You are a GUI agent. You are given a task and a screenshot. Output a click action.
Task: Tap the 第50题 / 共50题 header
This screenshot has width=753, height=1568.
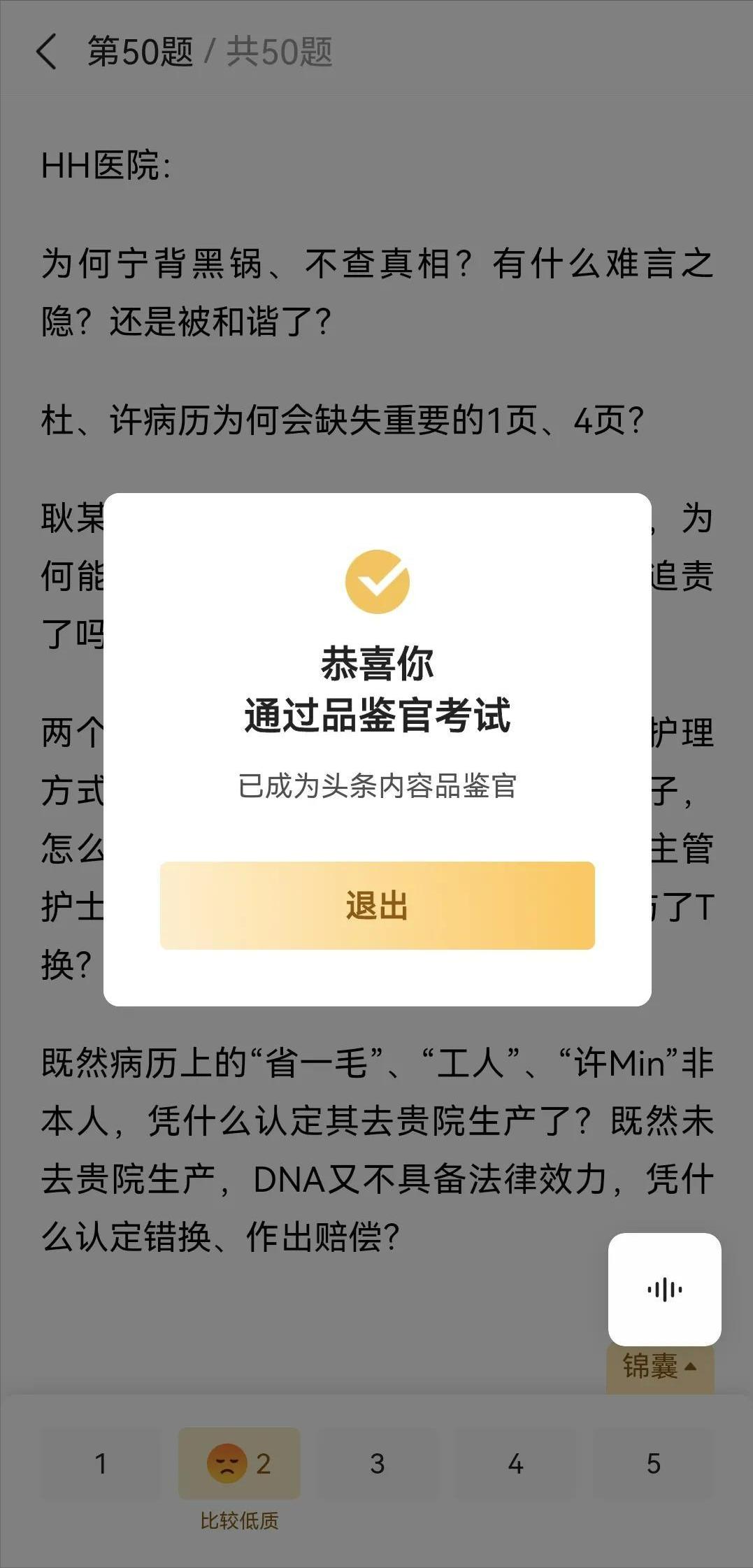(210, 51)
